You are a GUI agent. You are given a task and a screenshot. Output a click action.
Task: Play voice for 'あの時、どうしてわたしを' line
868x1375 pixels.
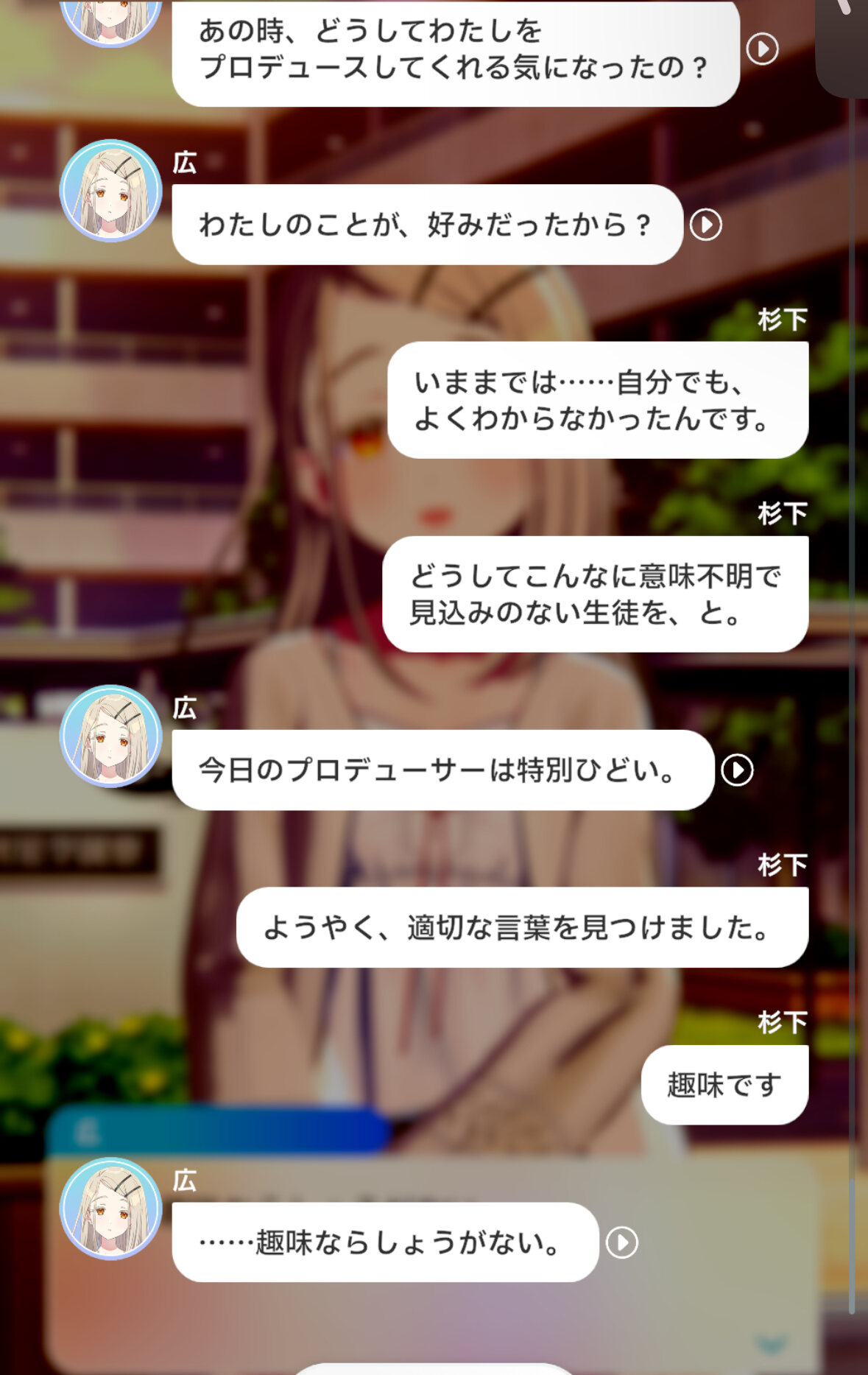tap(762, 49)
